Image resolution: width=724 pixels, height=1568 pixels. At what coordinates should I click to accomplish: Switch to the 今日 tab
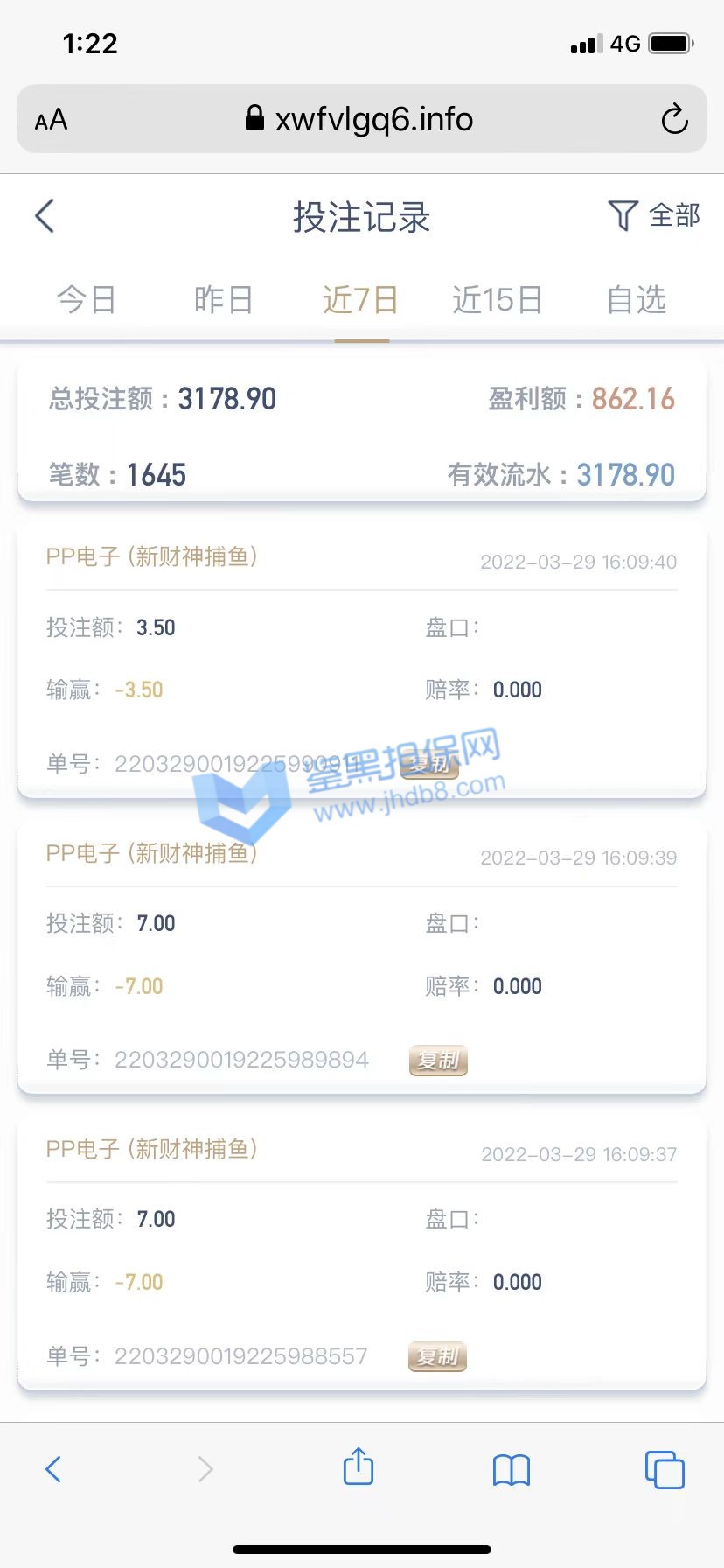87,300
